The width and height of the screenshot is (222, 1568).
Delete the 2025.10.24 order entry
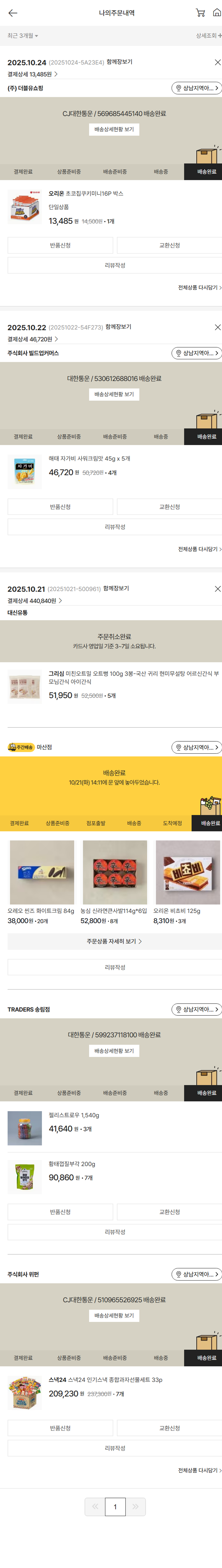point(217,62)
